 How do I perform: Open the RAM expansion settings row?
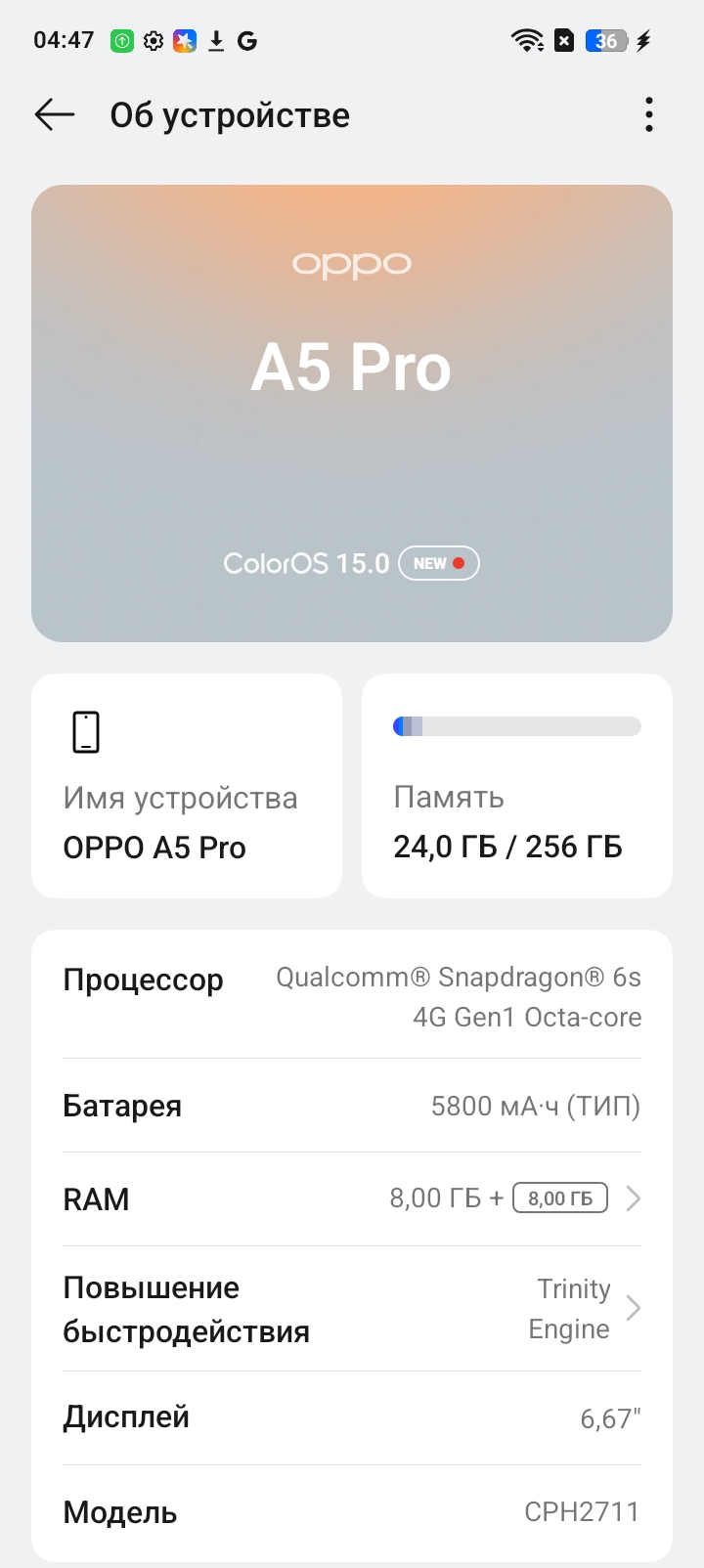click(352, 1199)
